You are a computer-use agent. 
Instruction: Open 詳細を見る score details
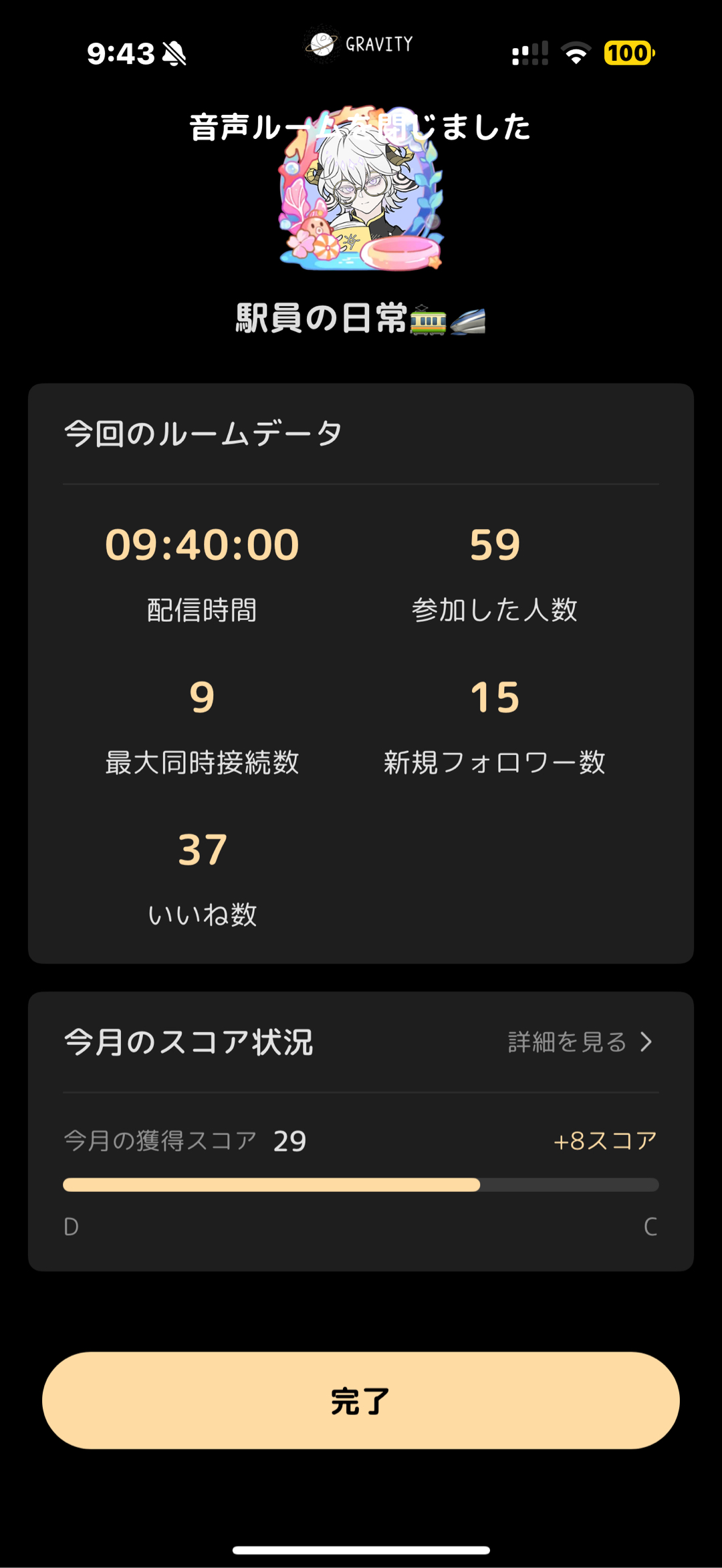[580, 1042]
